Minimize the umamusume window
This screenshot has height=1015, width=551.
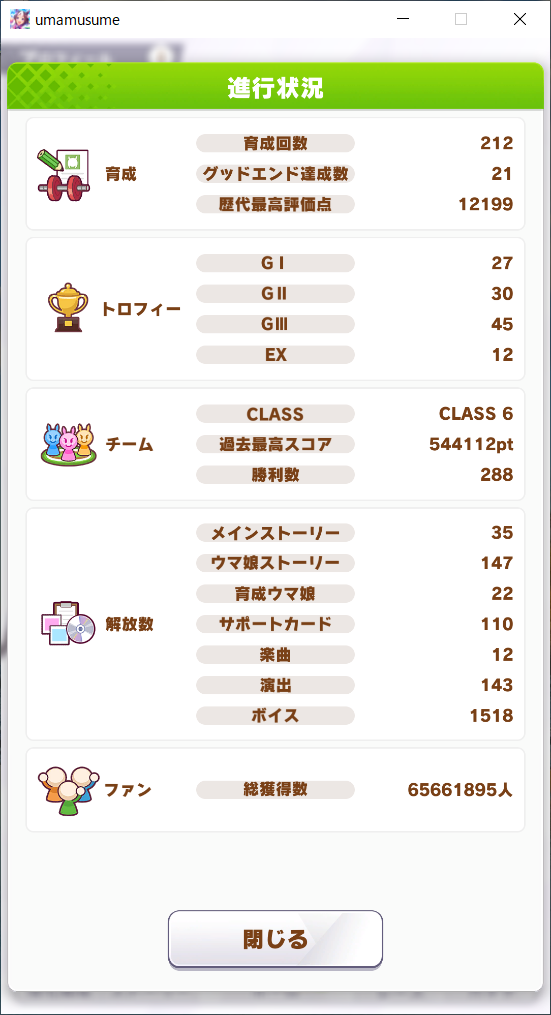[402, 19]
